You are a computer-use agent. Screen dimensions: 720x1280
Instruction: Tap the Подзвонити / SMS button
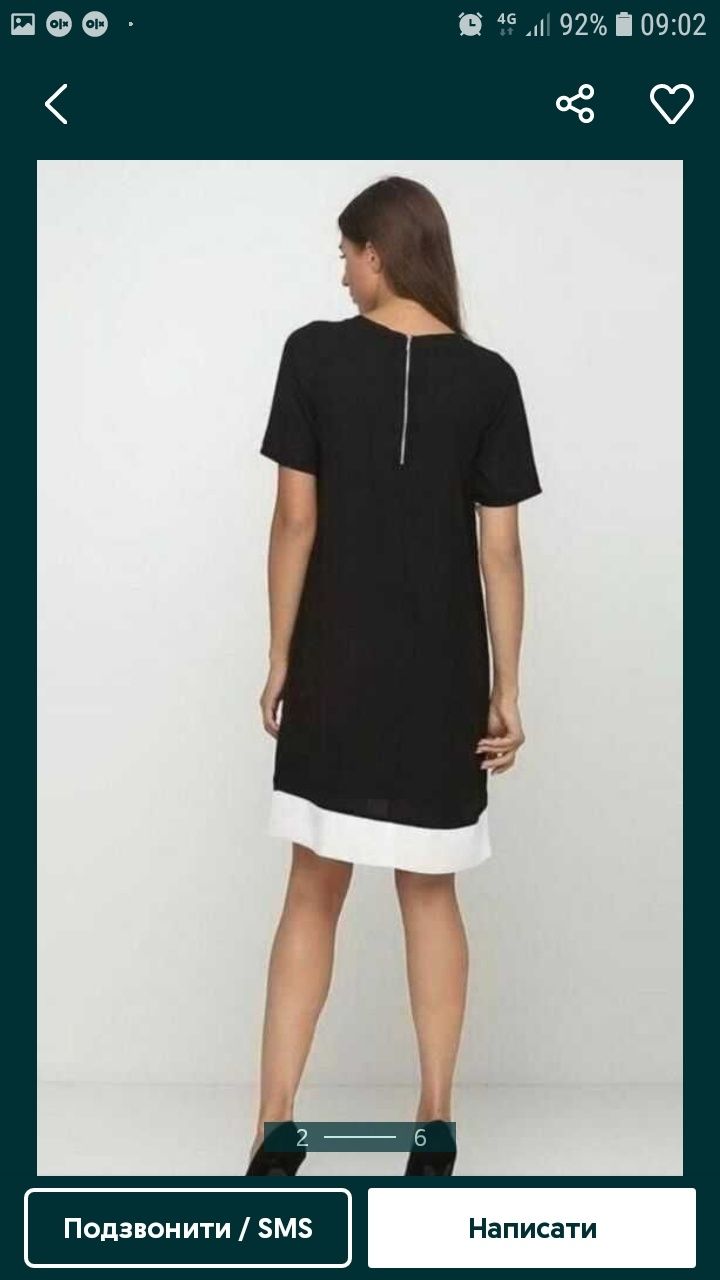[188, 1228]
